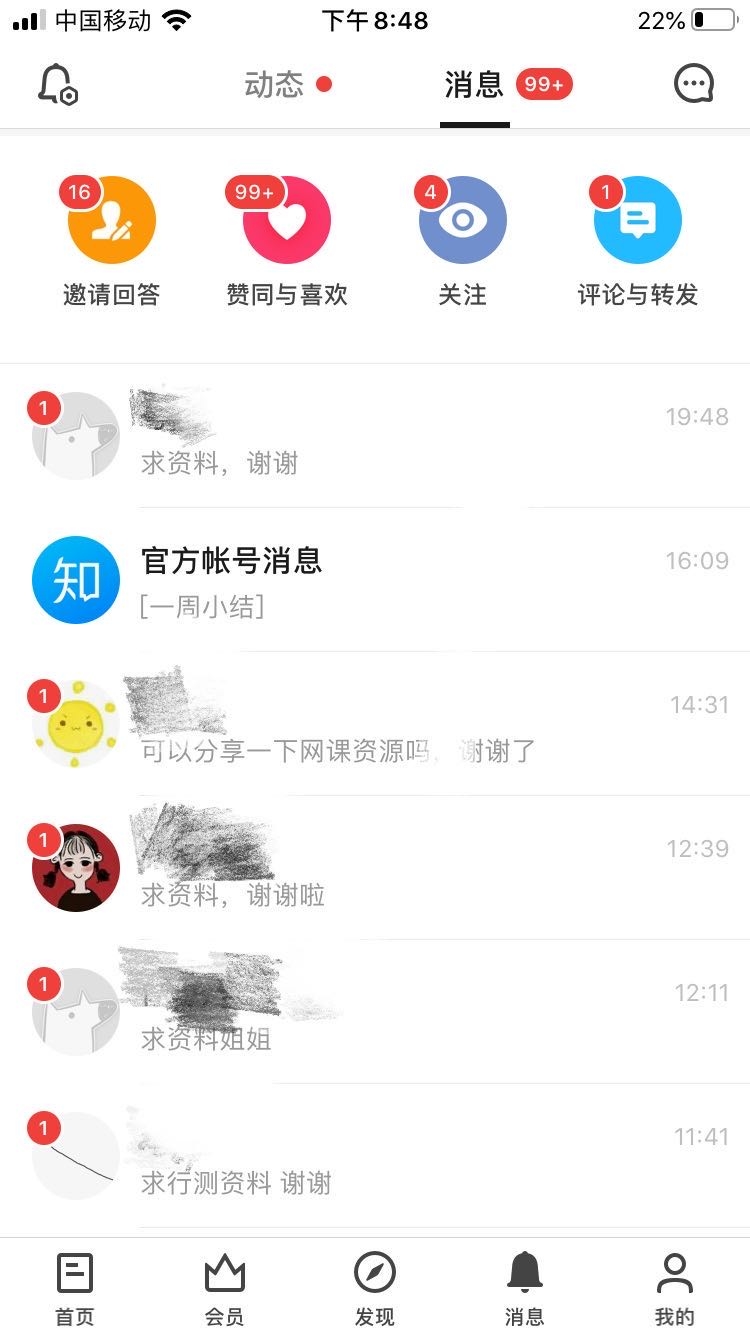Open the chat bubble icon top right
The width and height of the screenshot is (750, 1334).
694,86
